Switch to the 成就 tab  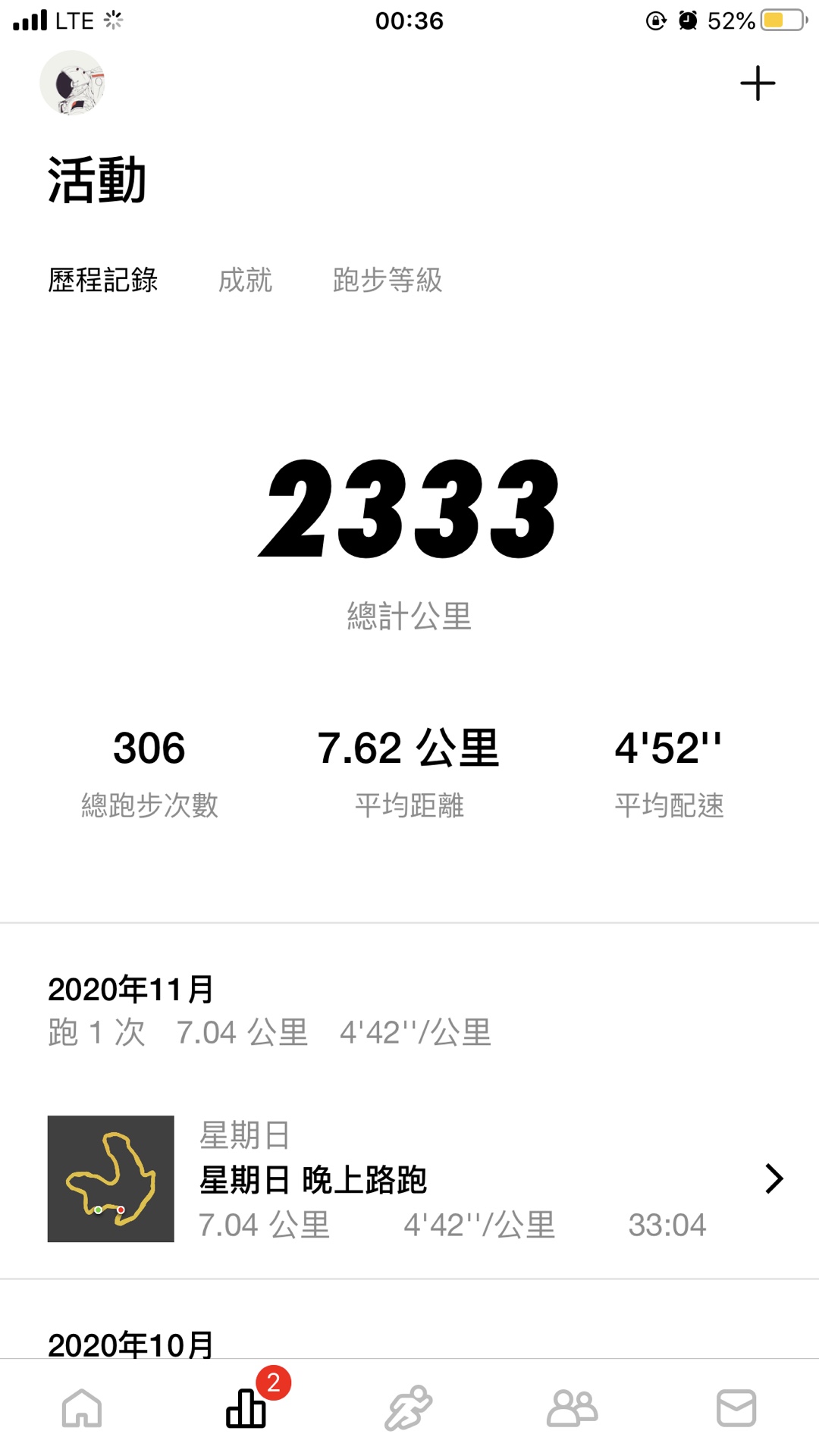click(245, 280)
